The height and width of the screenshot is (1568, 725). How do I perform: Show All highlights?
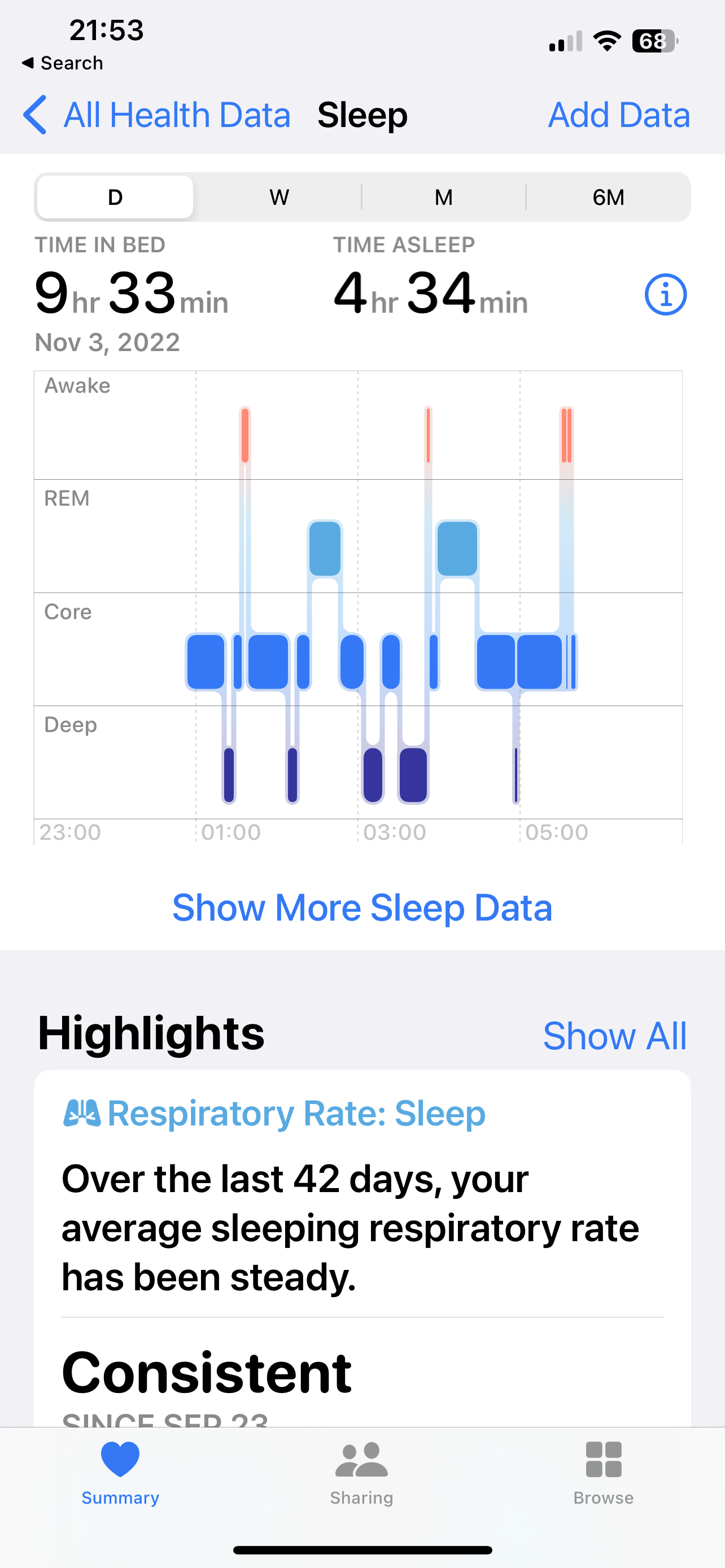614,1035
